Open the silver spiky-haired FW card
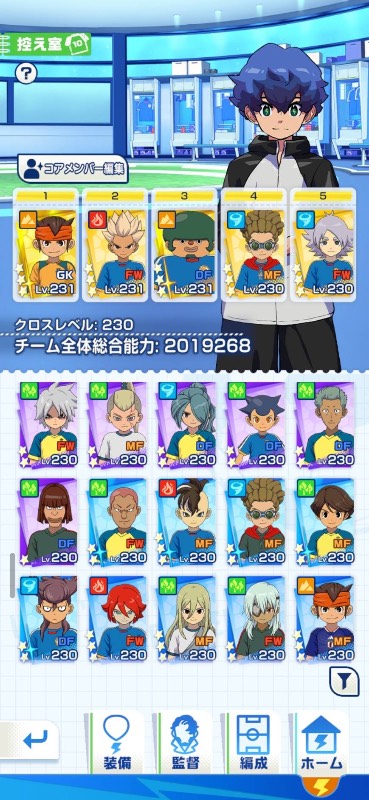This screenshot has height=800, width=369. click(x=48, y=424)
